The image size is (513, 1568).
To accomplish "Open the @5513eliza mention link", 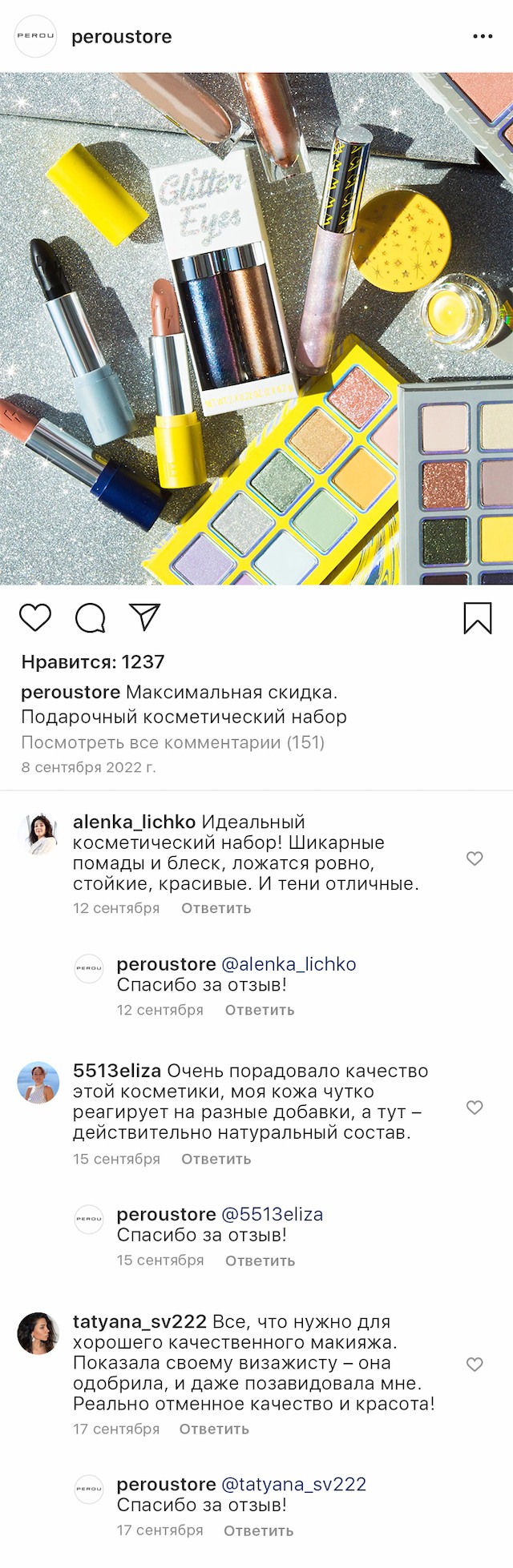I will [272, 1214].
